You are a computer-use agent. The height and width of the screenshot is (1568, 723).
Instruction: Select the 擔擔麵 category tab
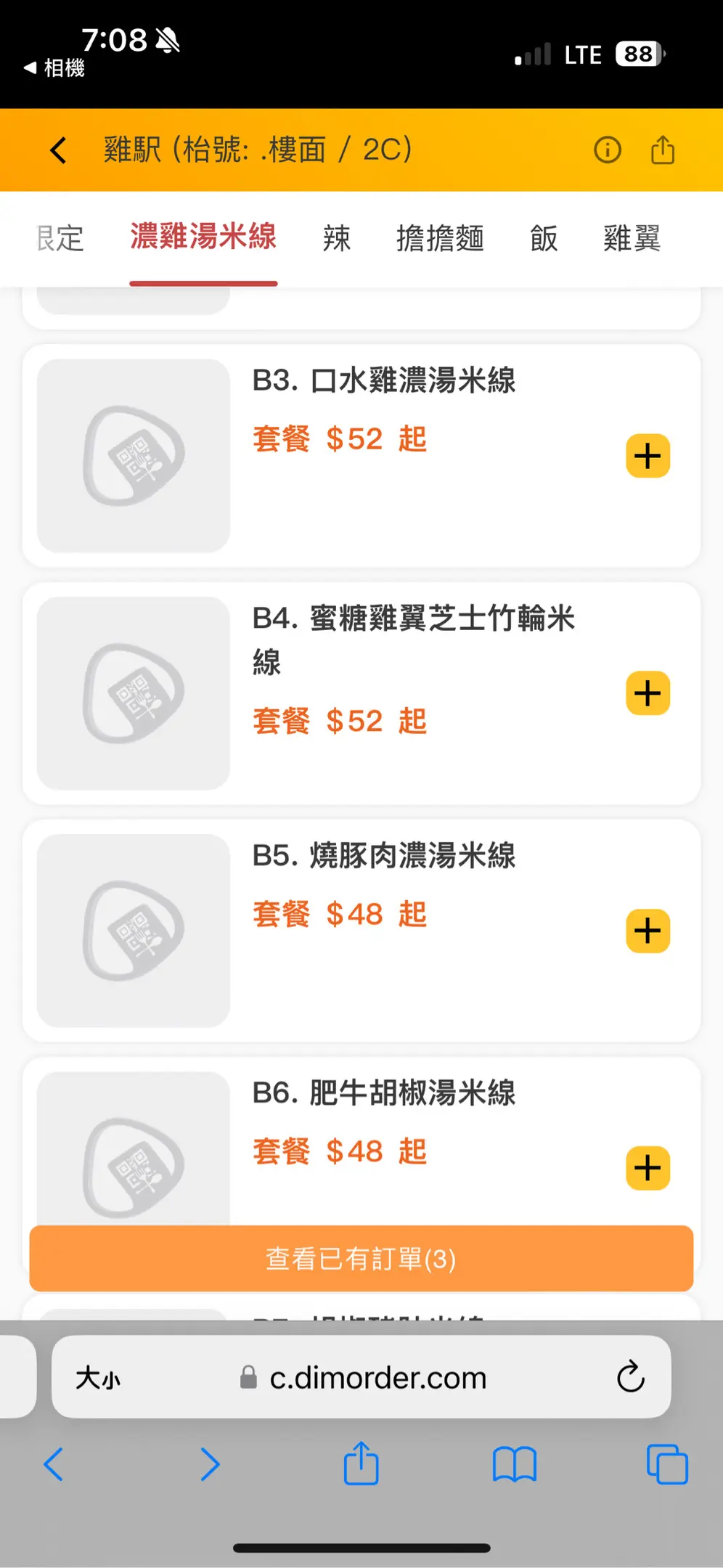(x=440, y=238)
